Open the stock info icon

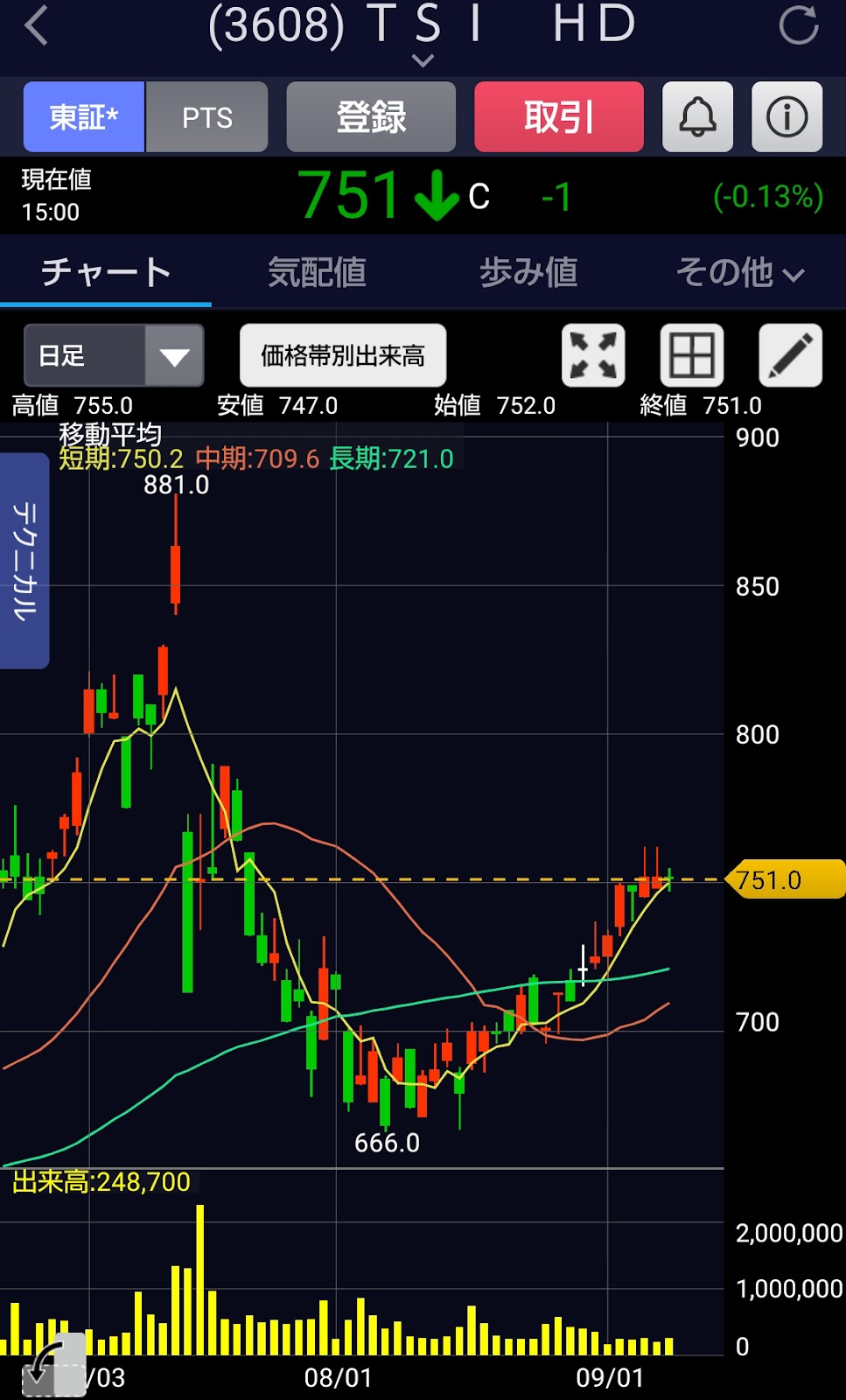(787, 117)
